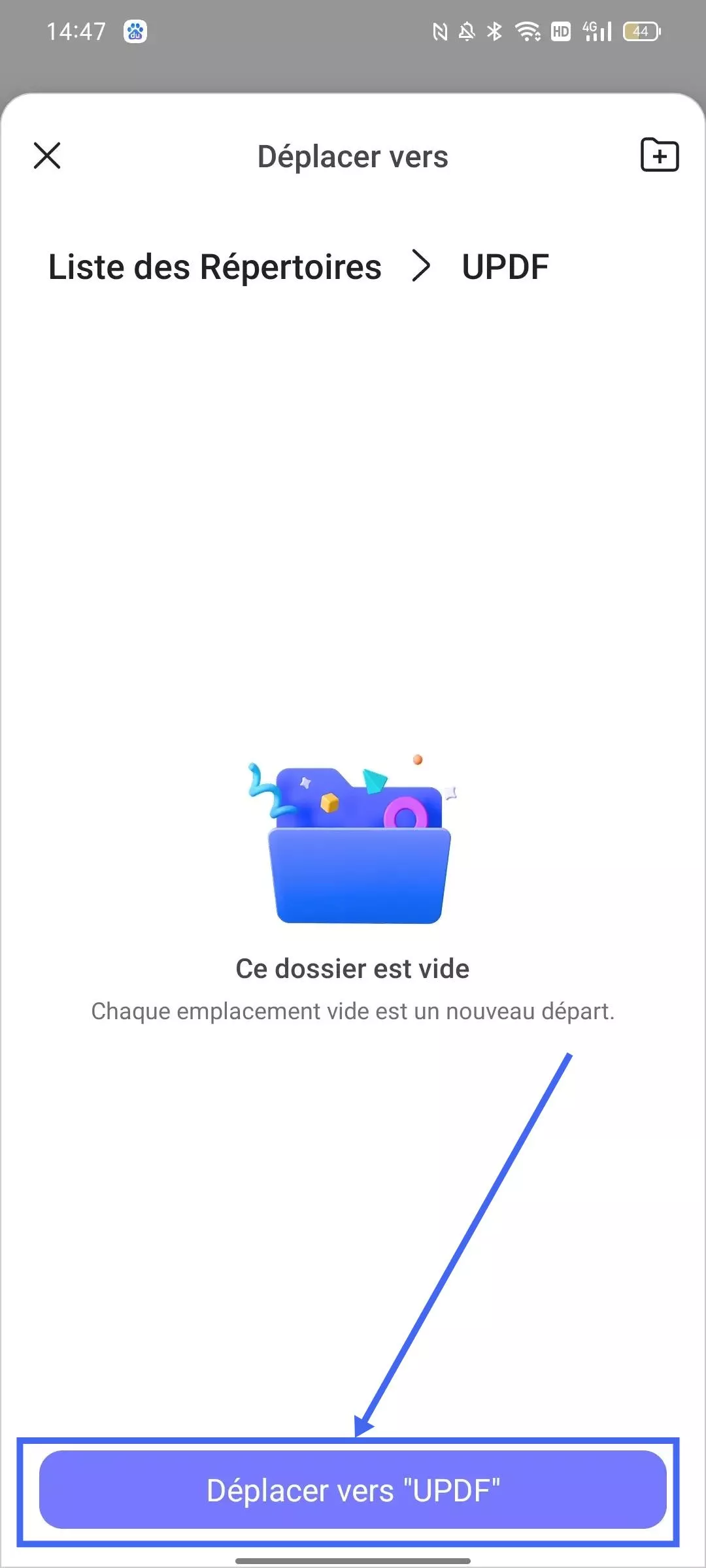Tap the HD indicator icon

[x=561, y=30]
